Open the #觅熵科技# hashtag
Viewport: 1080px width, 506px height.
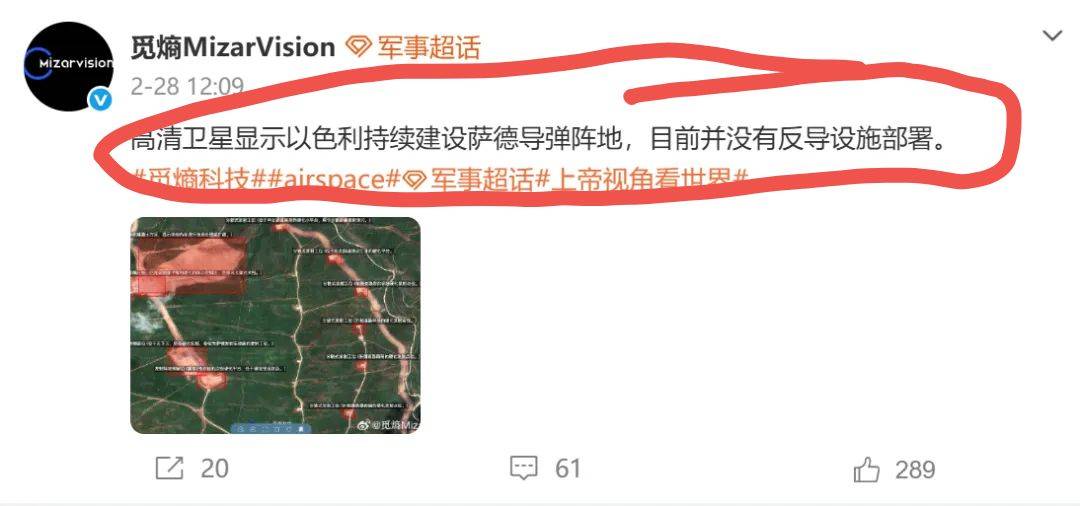pos(194,179)
